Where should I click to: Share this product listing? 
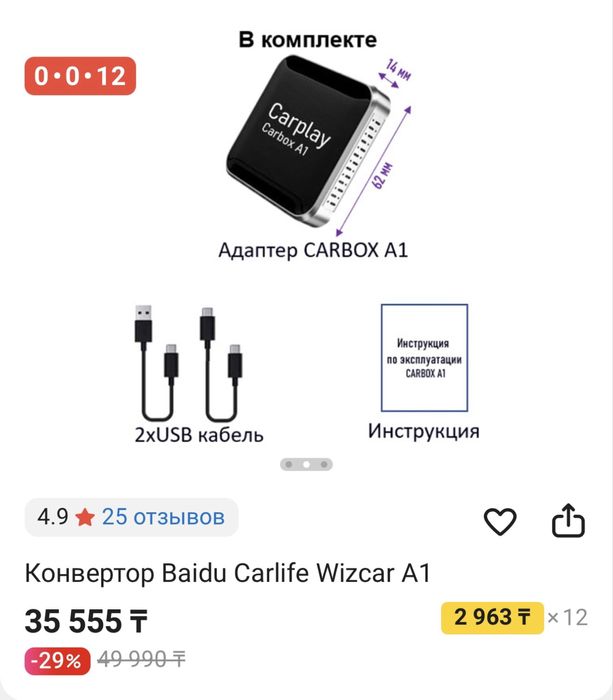(567, 520)
